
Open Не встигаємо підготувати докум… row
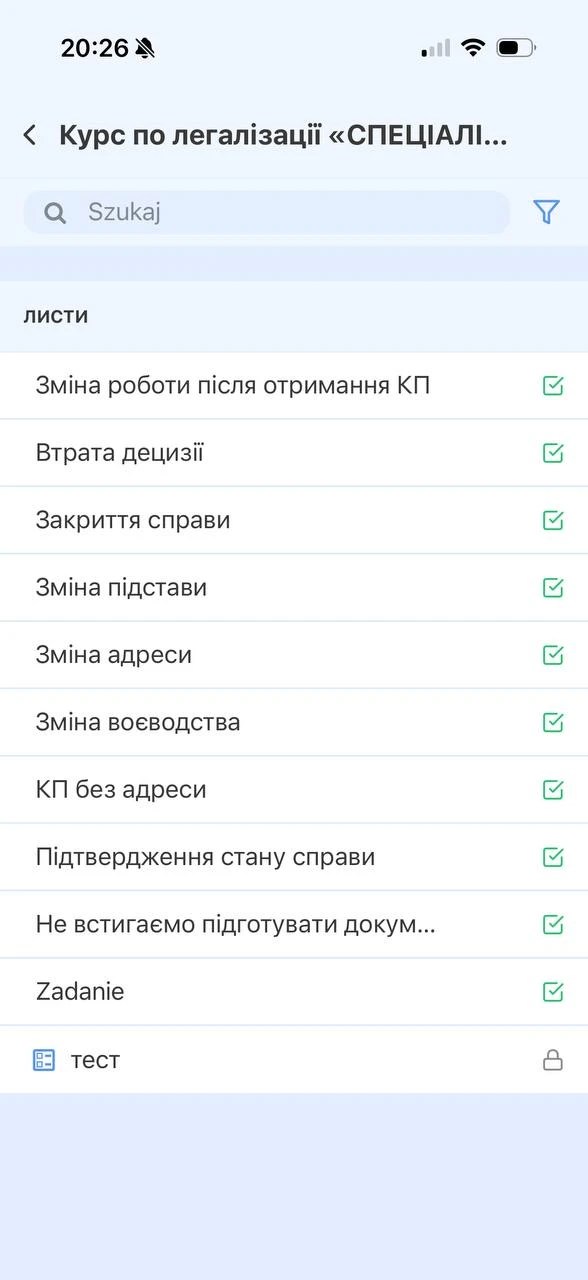294,924
